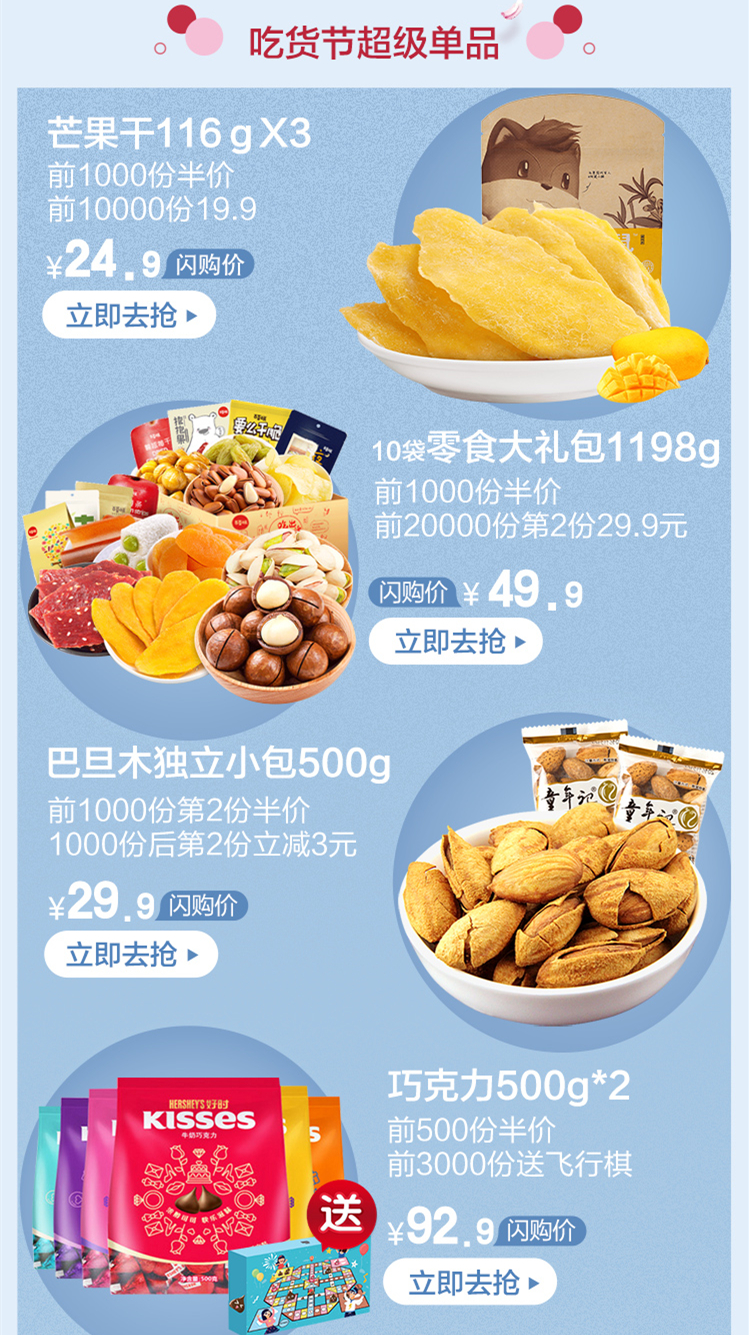749x1335 pixels.
Task: Grab the 10袋零食大礼包1198g deal
Action: click(x=455, y=642)
